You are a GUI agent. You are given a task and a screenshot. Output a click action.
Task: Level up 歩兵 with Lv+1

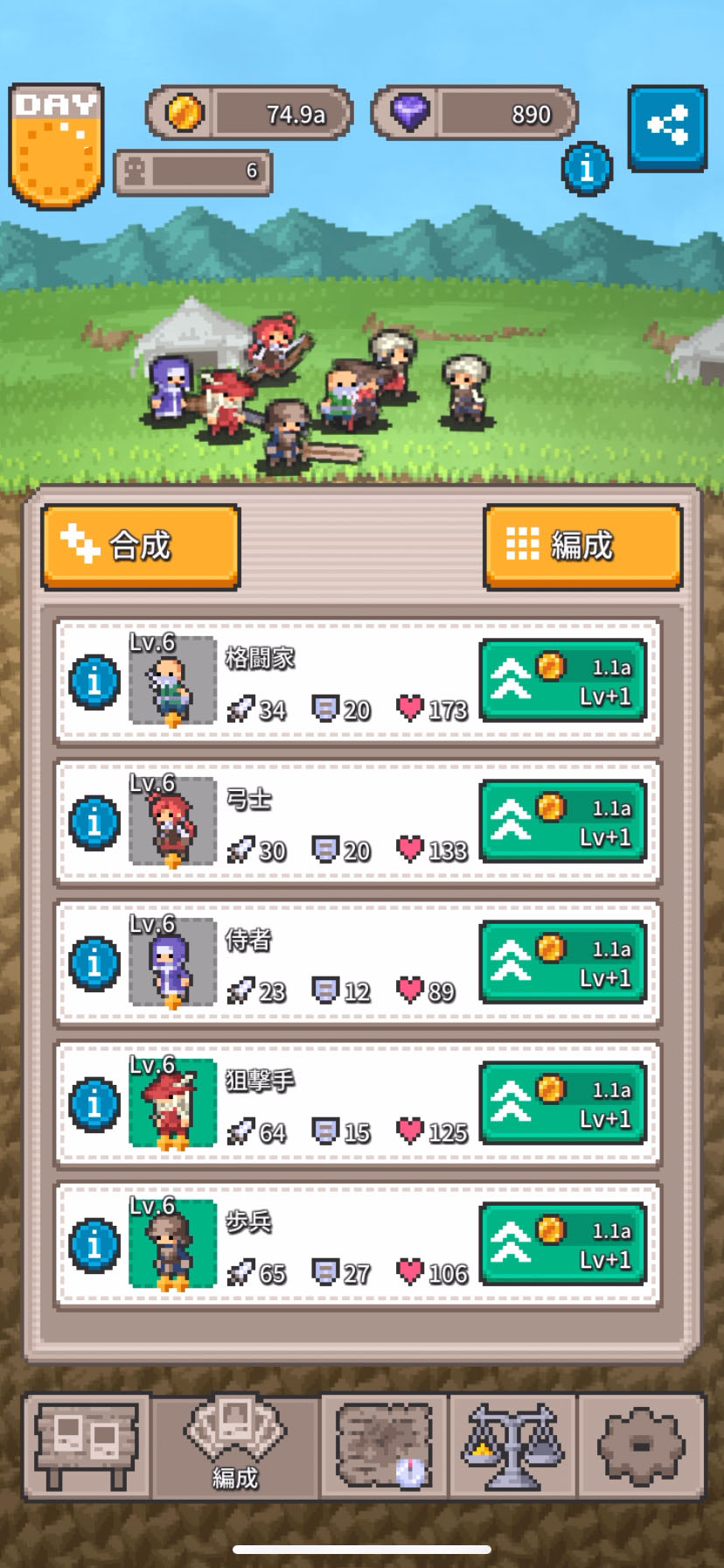[x=562, y=1244]
